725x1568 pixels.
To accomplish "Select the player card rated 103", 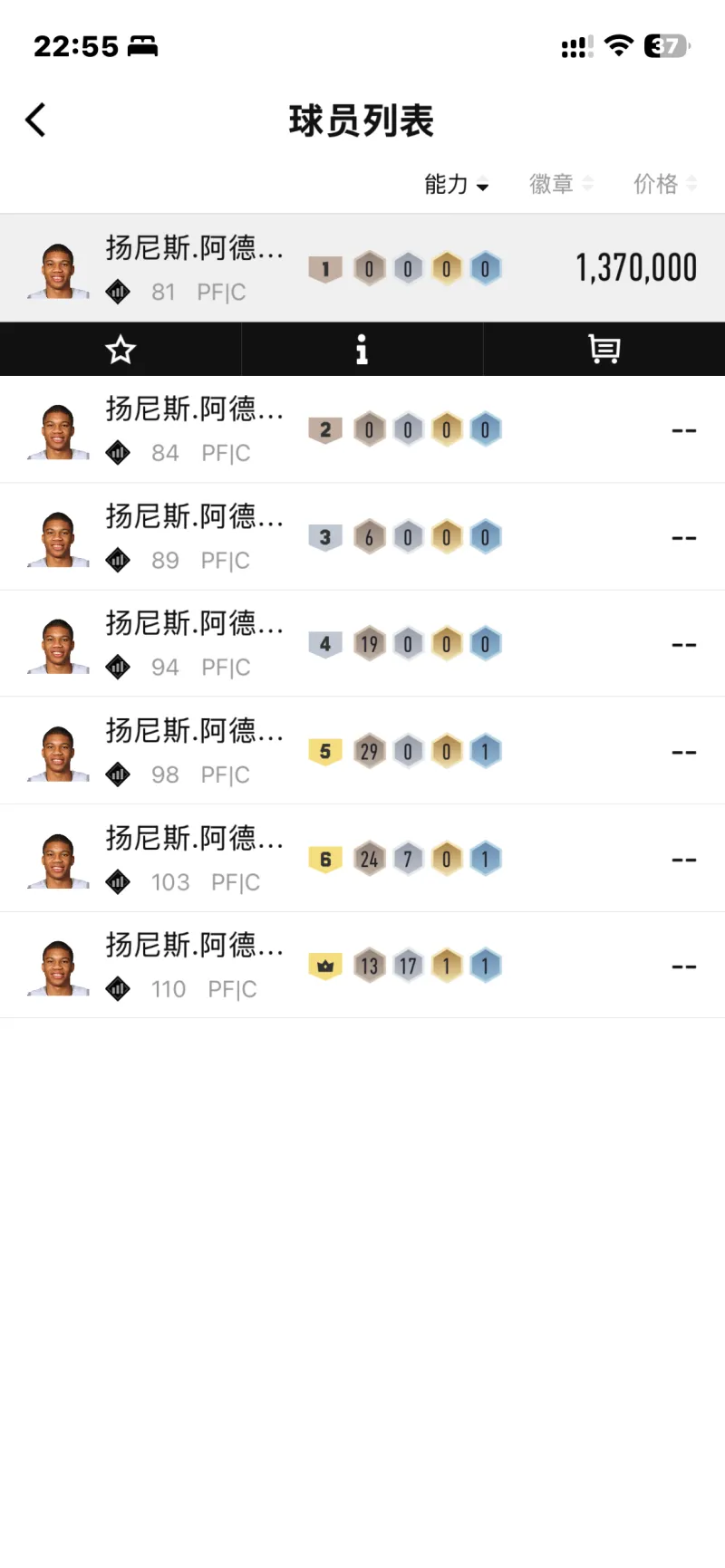I will pyautogui.click(x=362, y=859).
